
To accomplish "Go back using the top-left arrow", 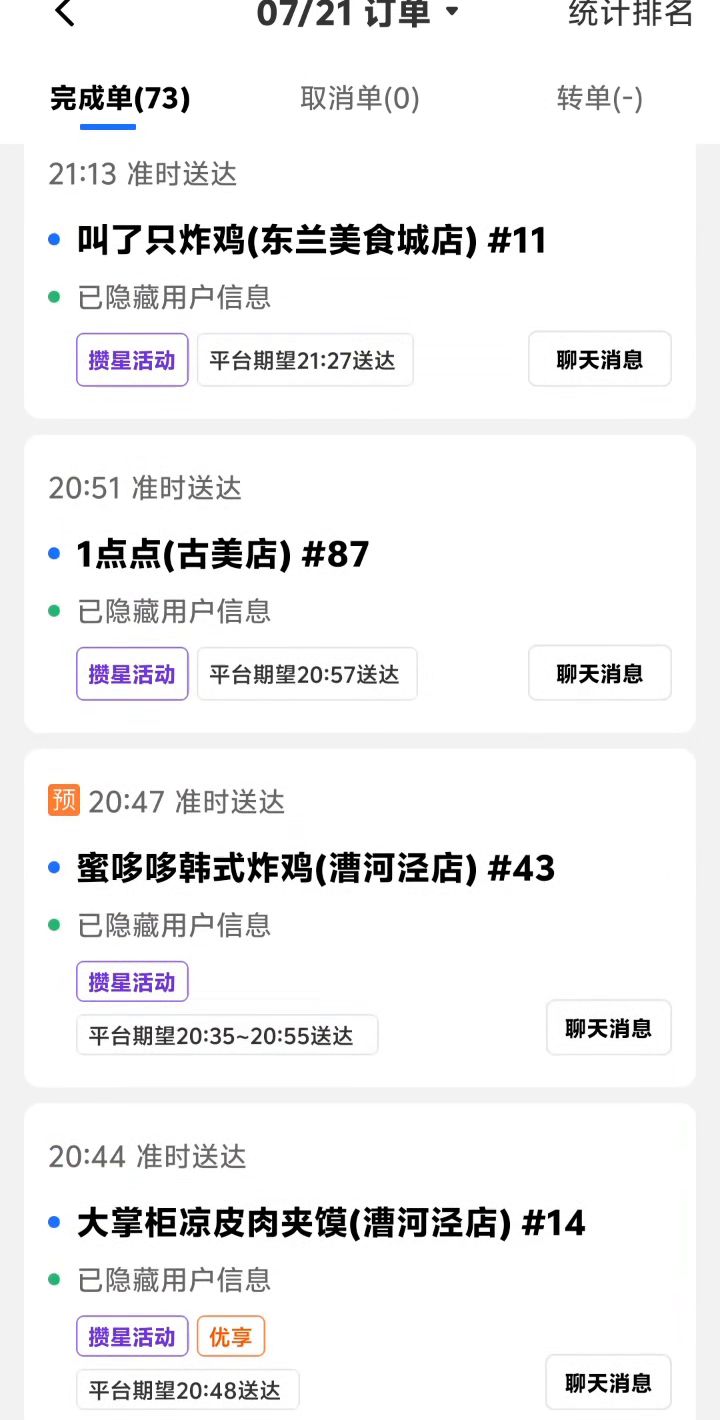I will [x=65, y=13].
